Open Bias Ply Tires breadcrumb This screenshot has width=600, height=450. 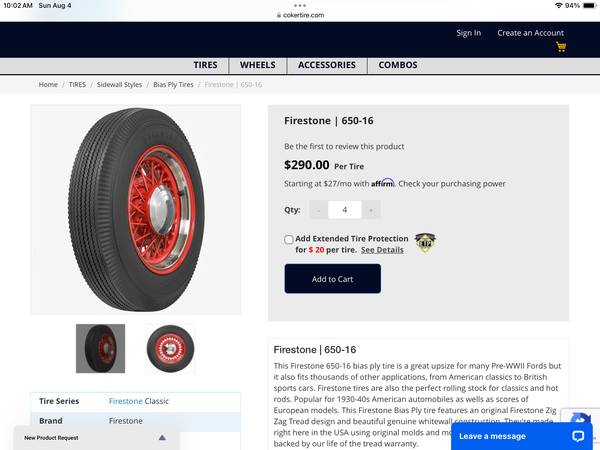[x=174, y=85]
